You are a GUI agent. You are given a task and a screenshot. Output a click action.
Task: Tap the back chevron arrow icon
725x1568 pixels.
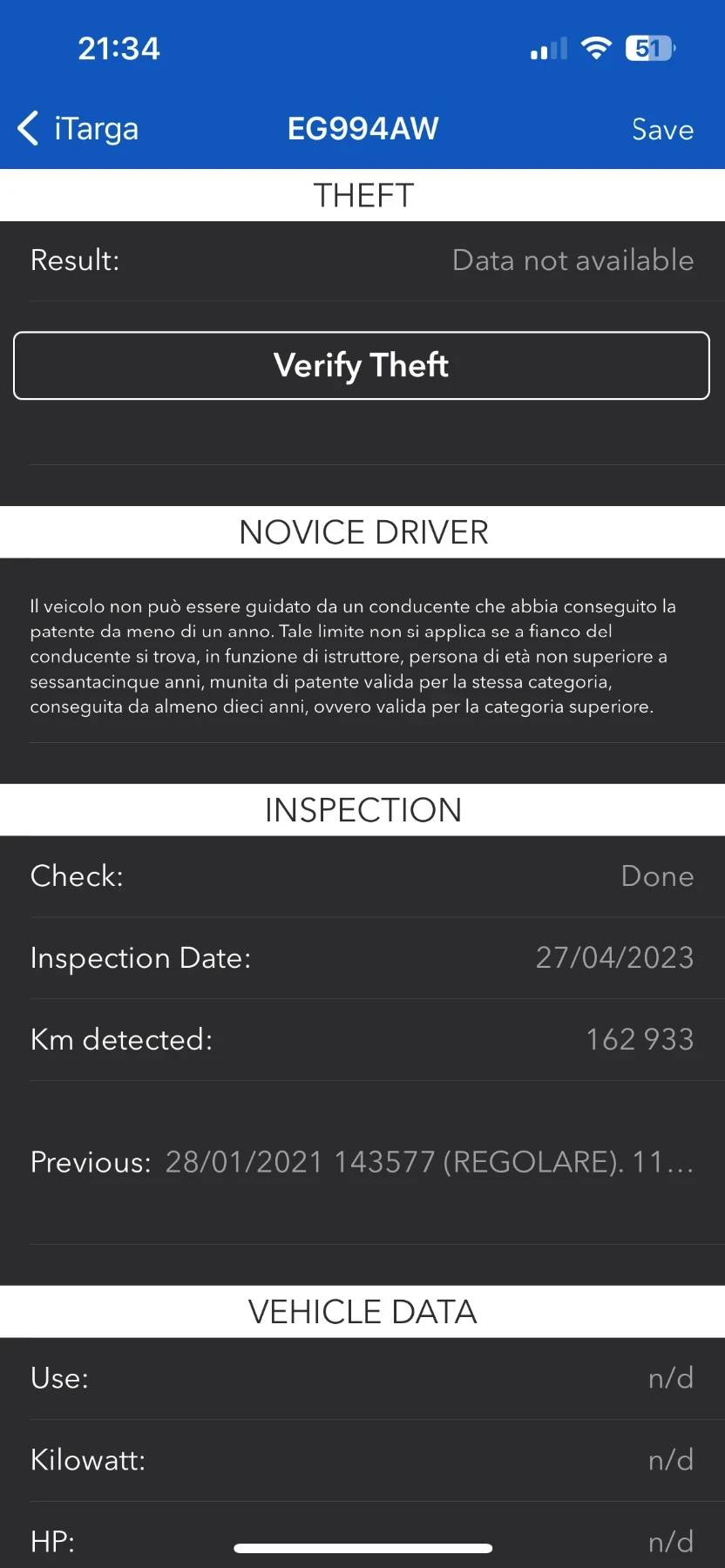[x=27, y=127]
